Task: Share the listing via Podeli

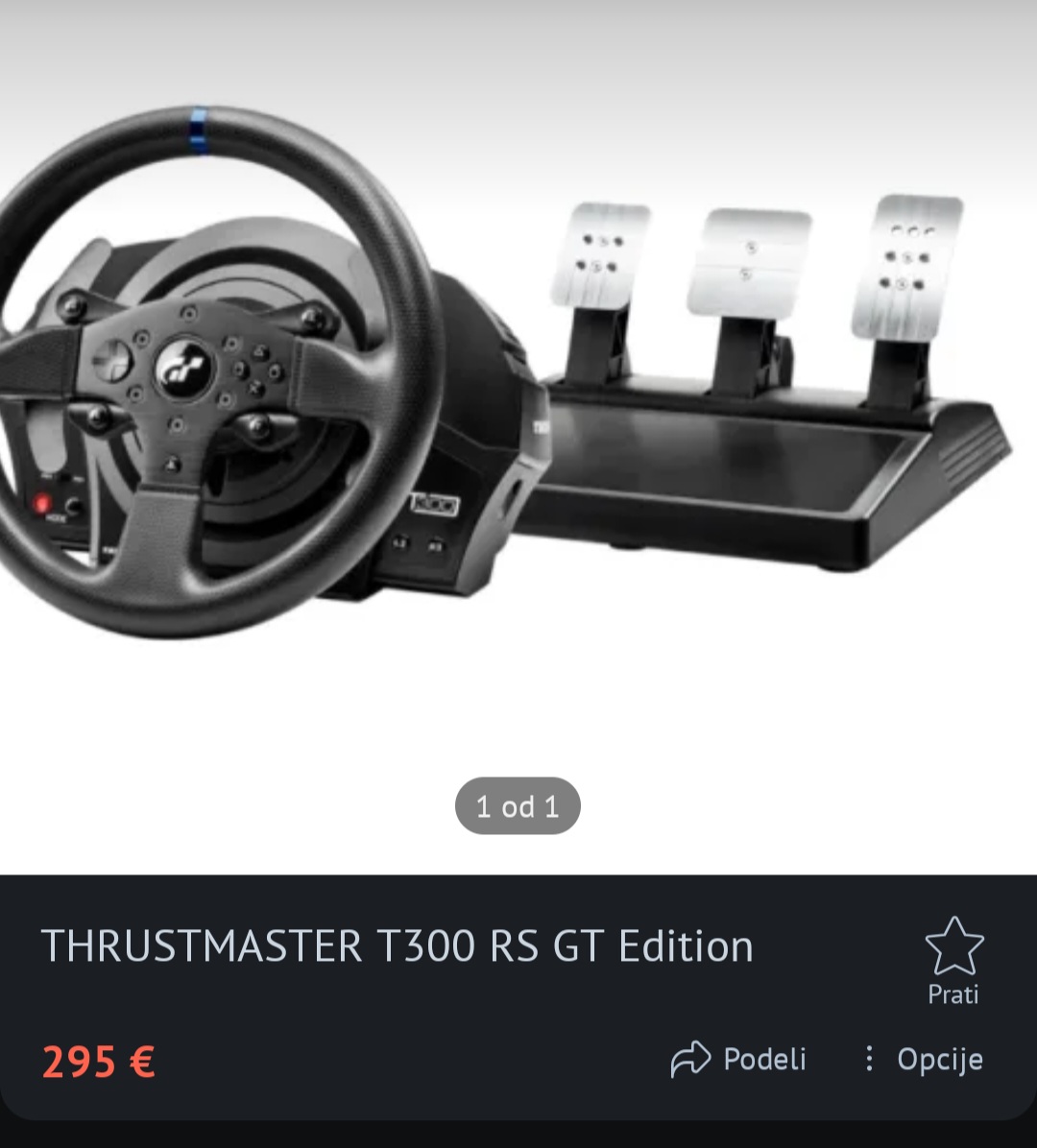Action: coord(738,1059)
